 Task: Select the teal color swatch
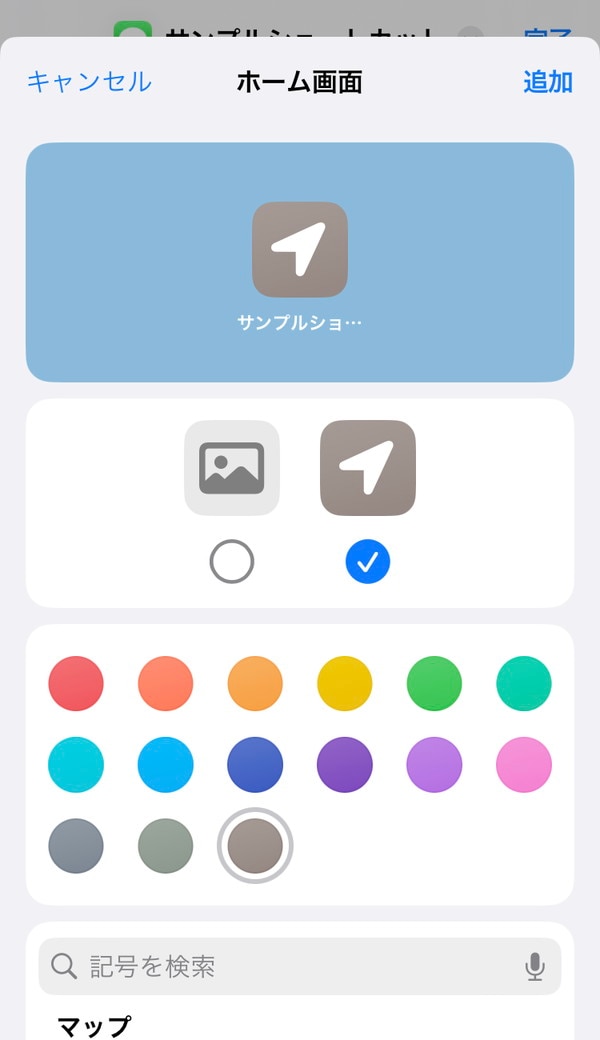coord(524,683)
